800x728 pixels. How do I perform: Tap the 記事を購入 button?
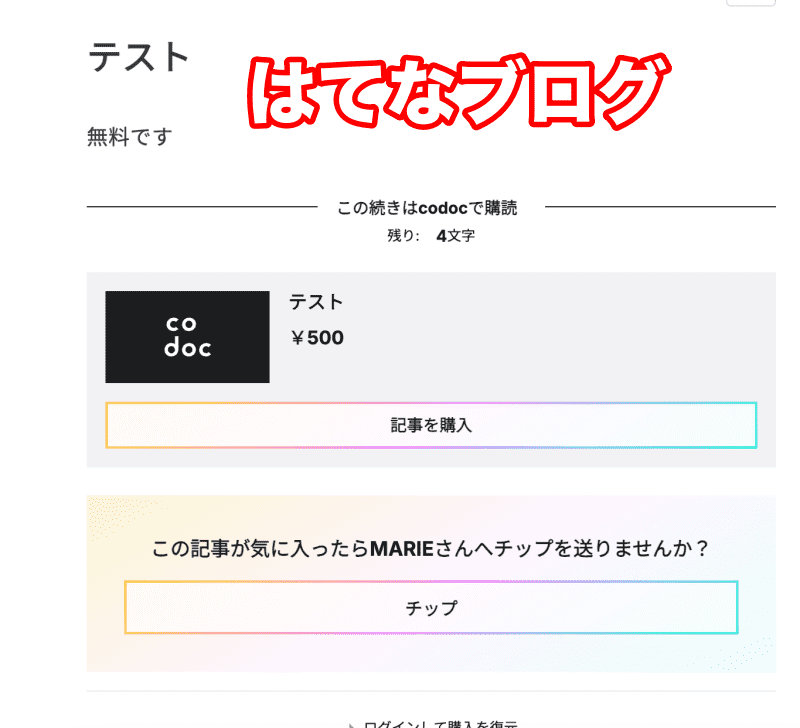tap(431, 425)
